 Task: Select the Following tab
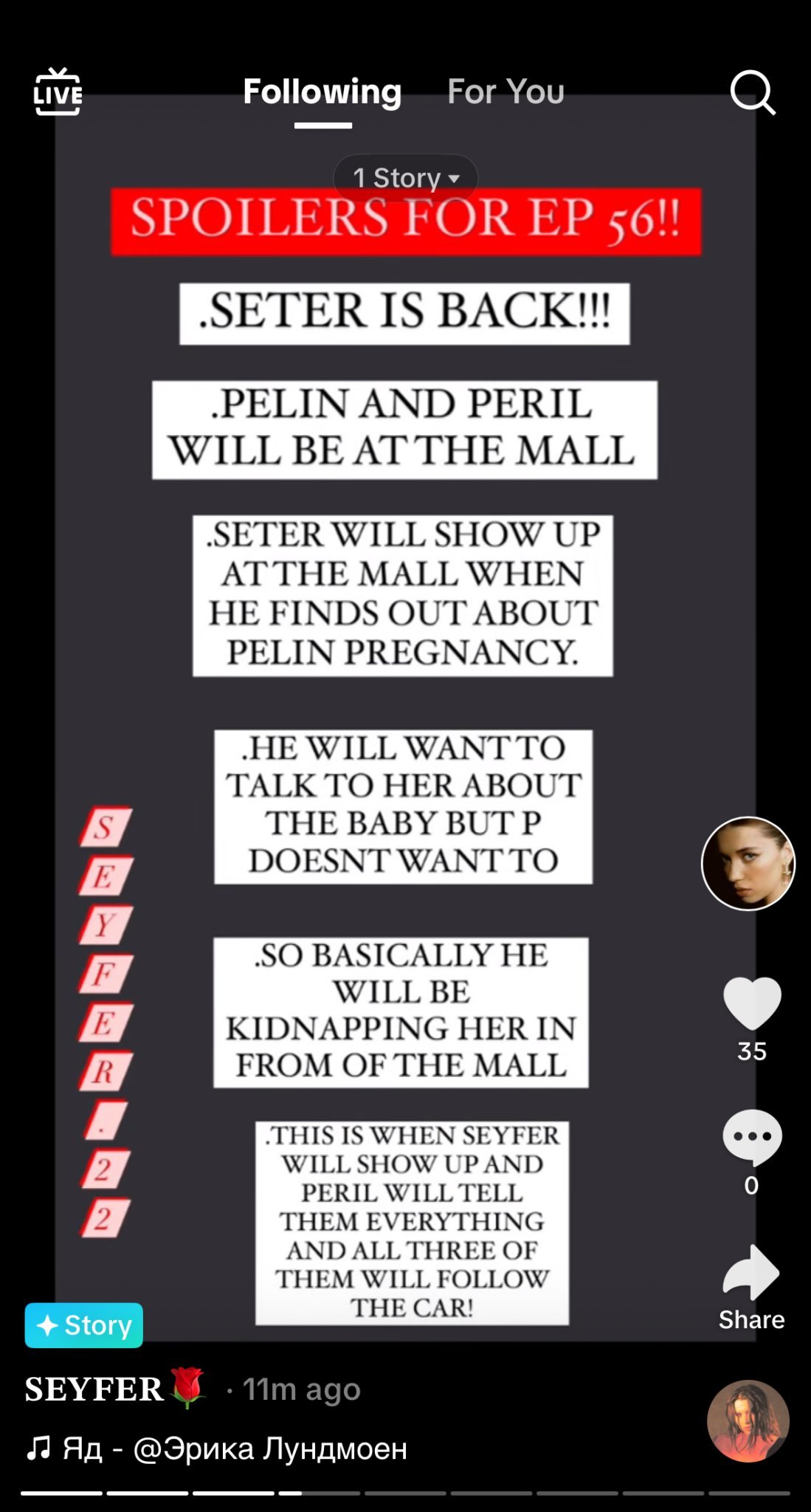[x=322, y=92]
